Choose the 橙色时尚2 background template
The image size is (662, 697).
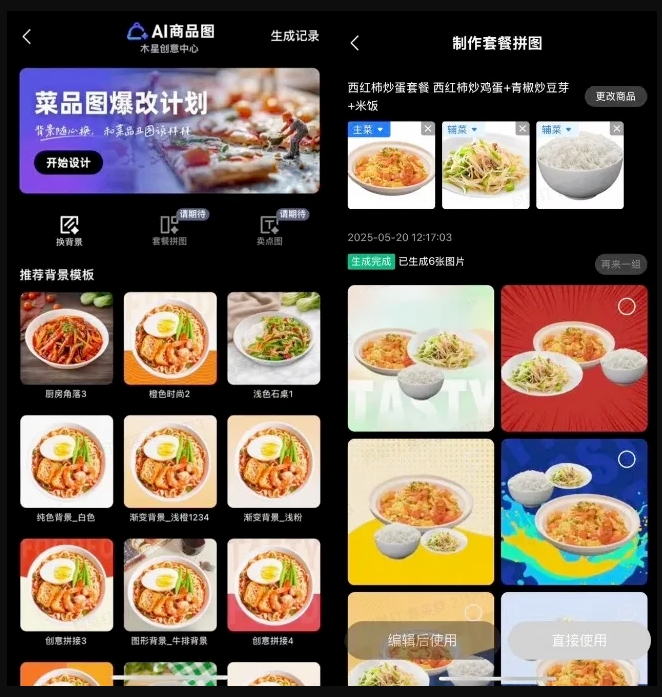pos(170,338)
